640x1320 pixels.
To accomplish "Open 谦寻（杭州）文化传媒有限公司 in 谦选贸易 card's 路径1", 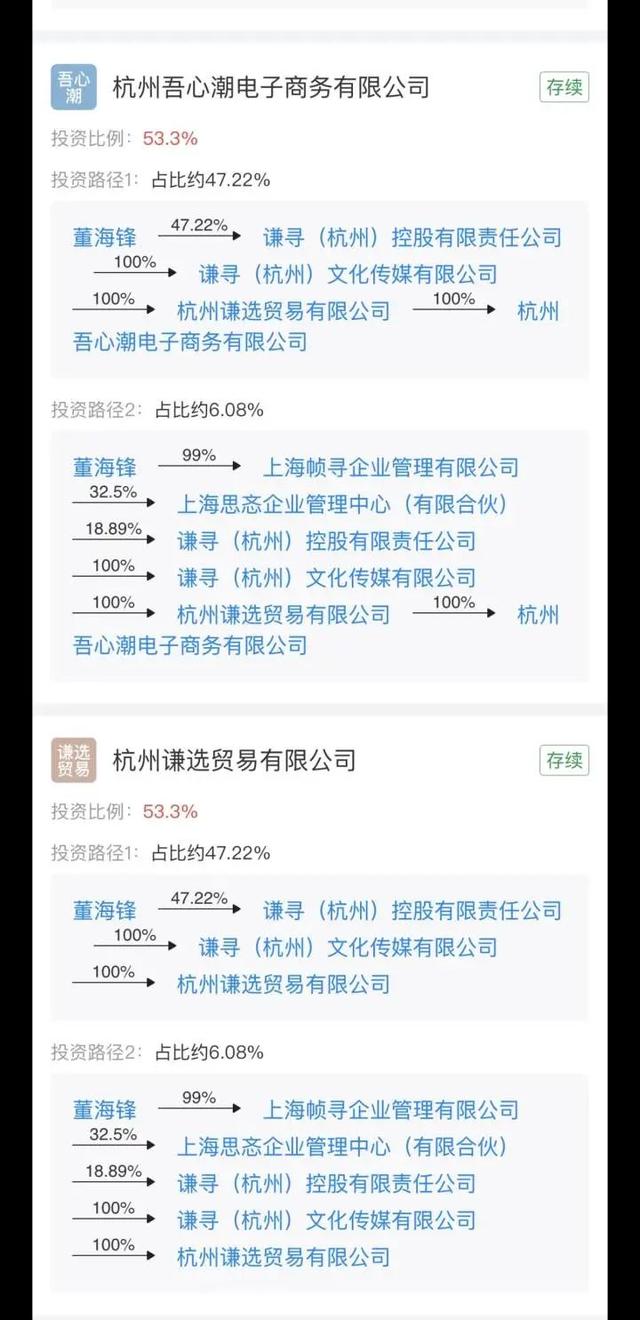I will coord(348,947).
